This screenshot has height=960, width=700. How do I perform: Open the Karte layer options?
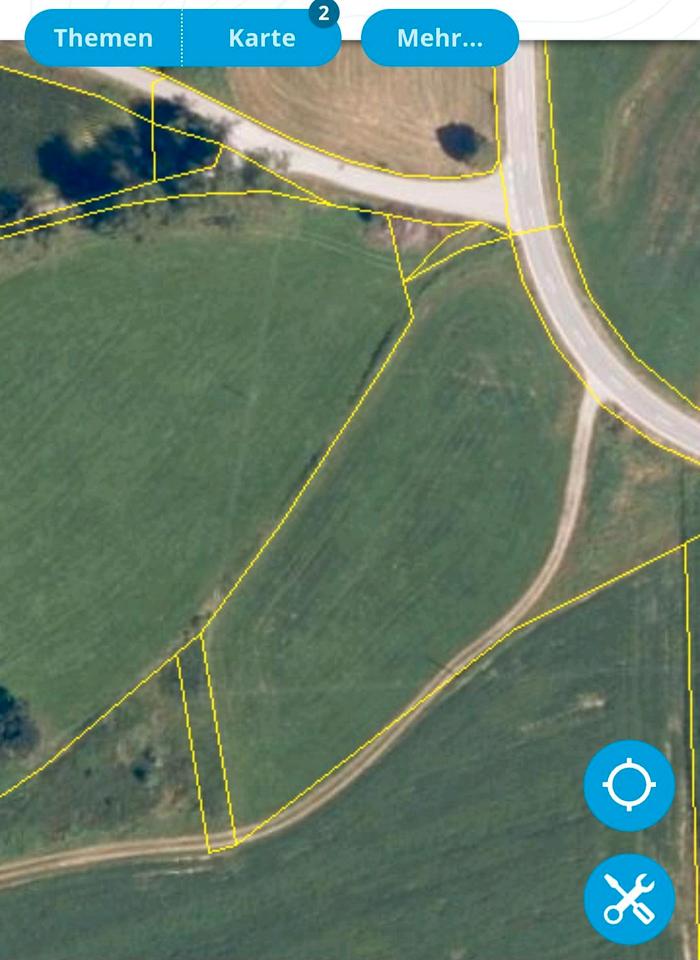(262, 38)
